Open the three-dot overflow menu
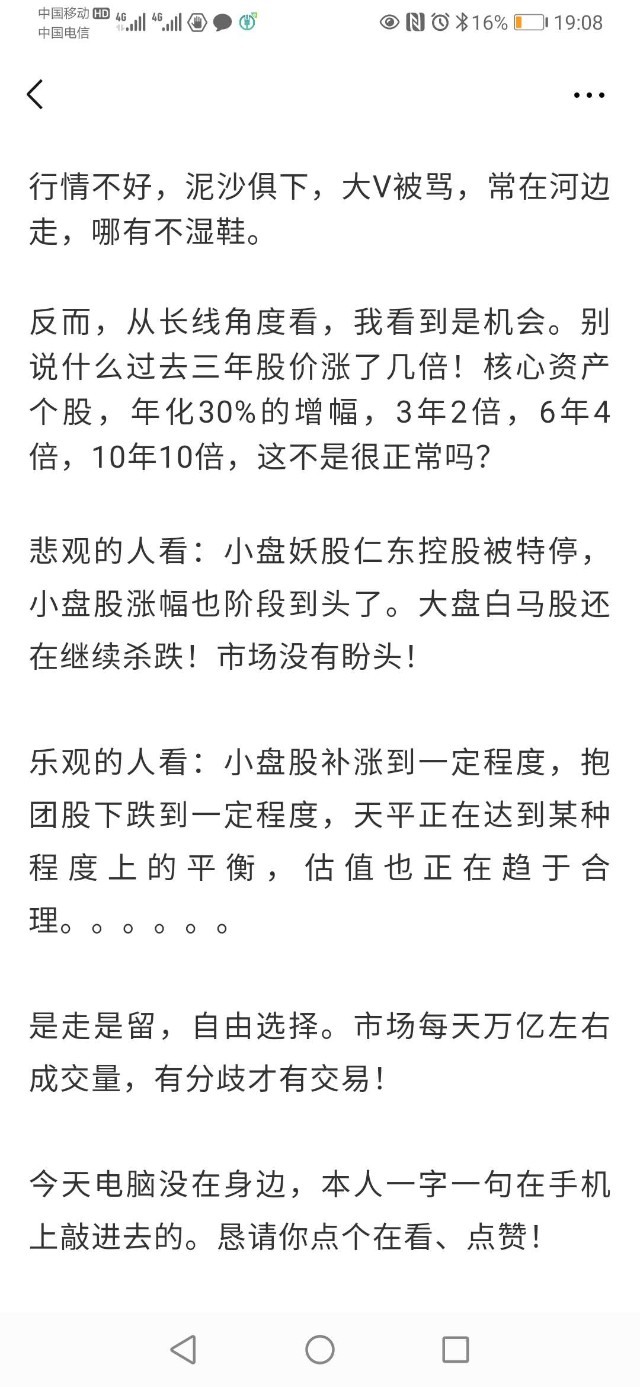 (589, 95)
